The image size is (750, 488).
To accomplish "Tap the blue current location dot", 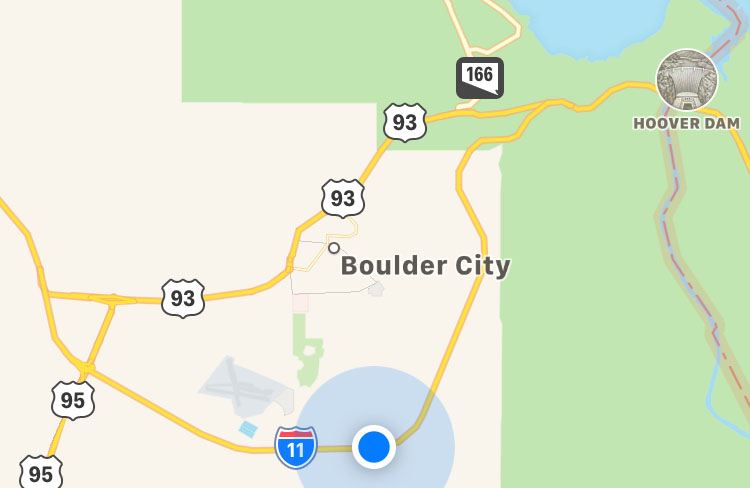I will tap(374, 446).
